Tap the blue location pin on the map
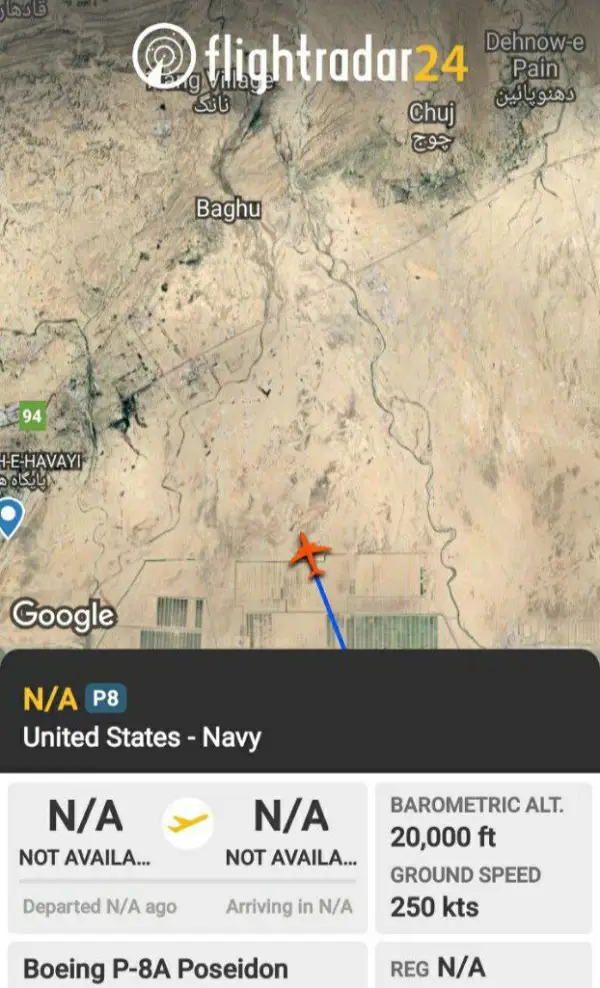This screenshot has width=600, height=988. (x=10, y=519)
